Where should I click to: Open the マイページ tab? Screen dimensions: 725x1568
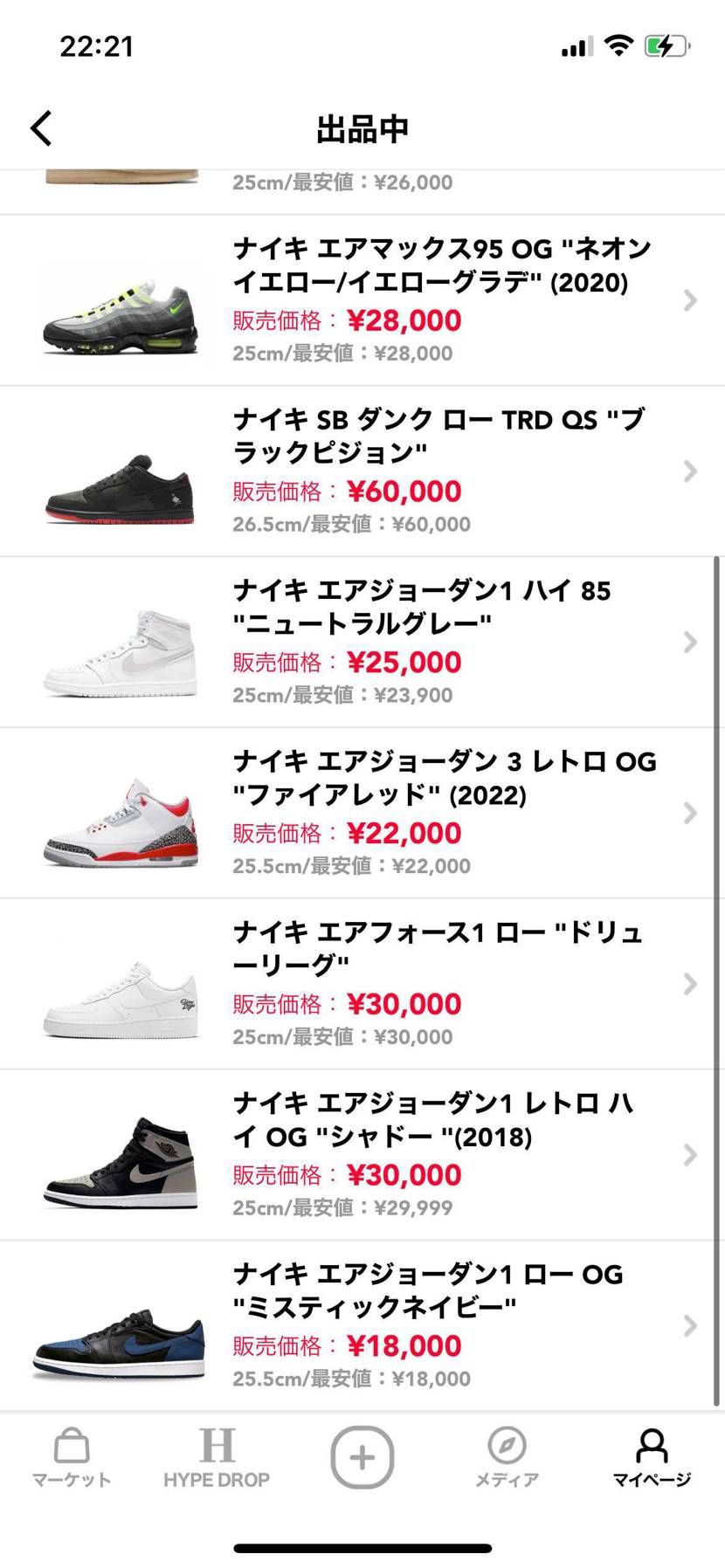pos(652,1458)
